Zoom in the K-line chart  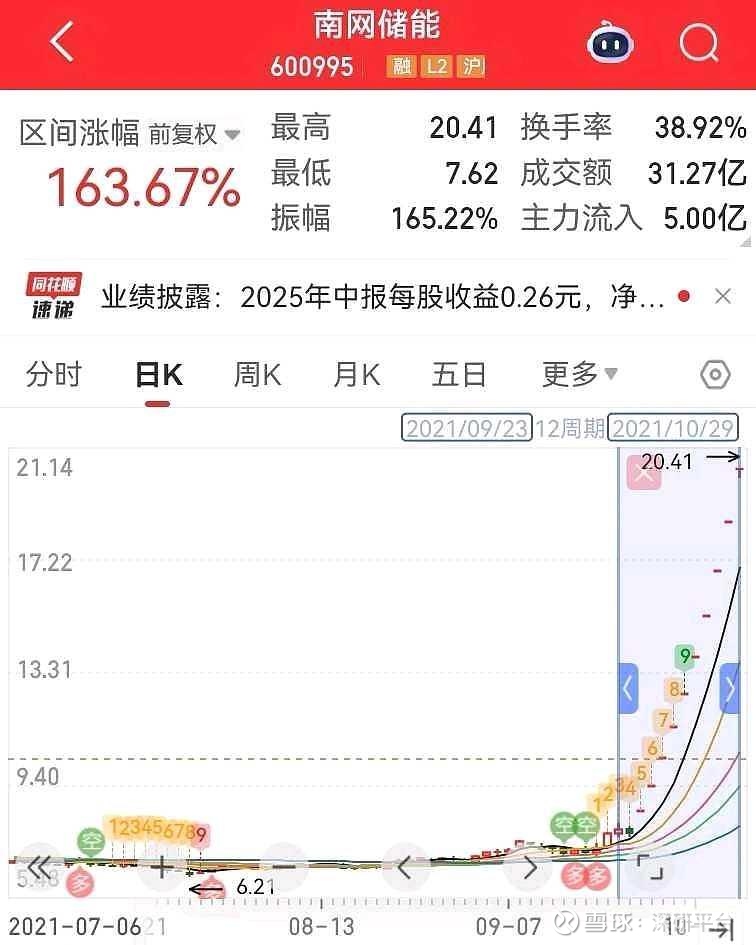(x=162, y=867)
